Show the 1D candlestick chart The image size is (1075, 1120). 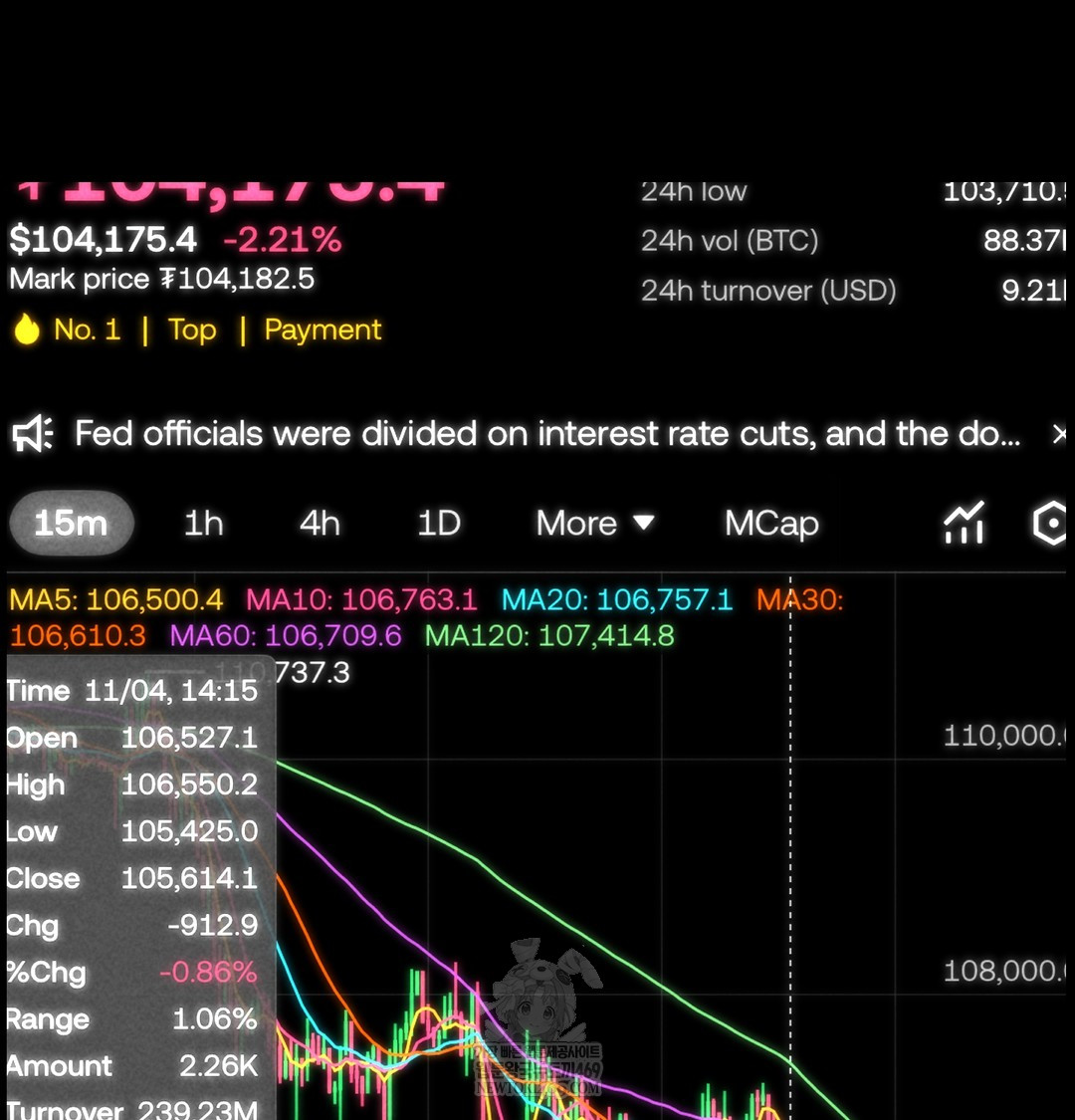click(x=438, y=523)
